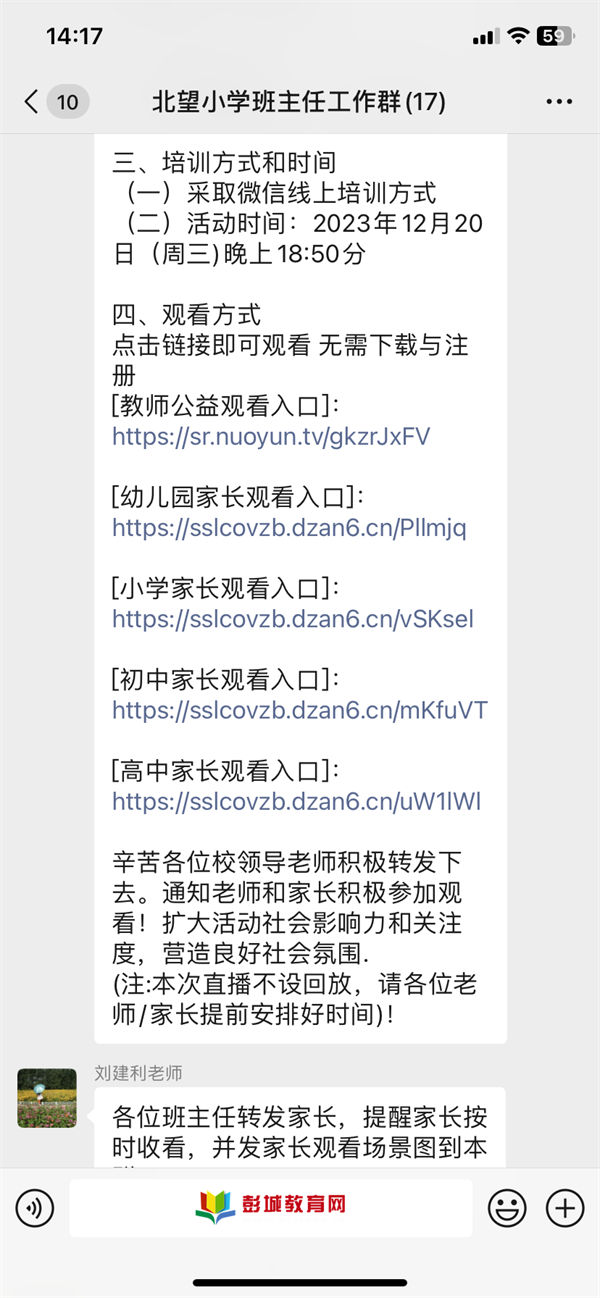
Task: Open the kindergarten parents link ending Pllmjq
Action: tap(289, 527)
